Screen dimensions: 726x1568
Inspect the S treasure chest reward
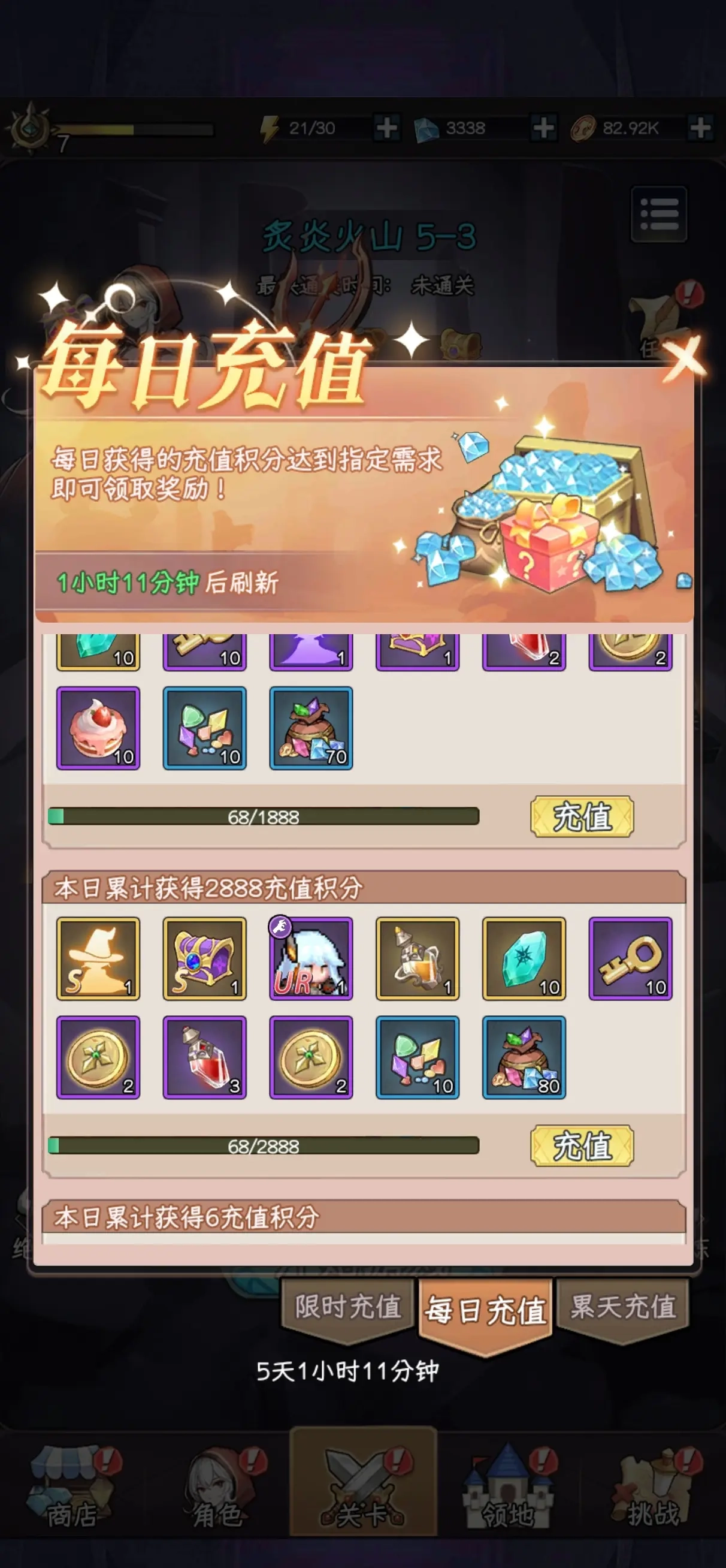click(x=204, y=958)
